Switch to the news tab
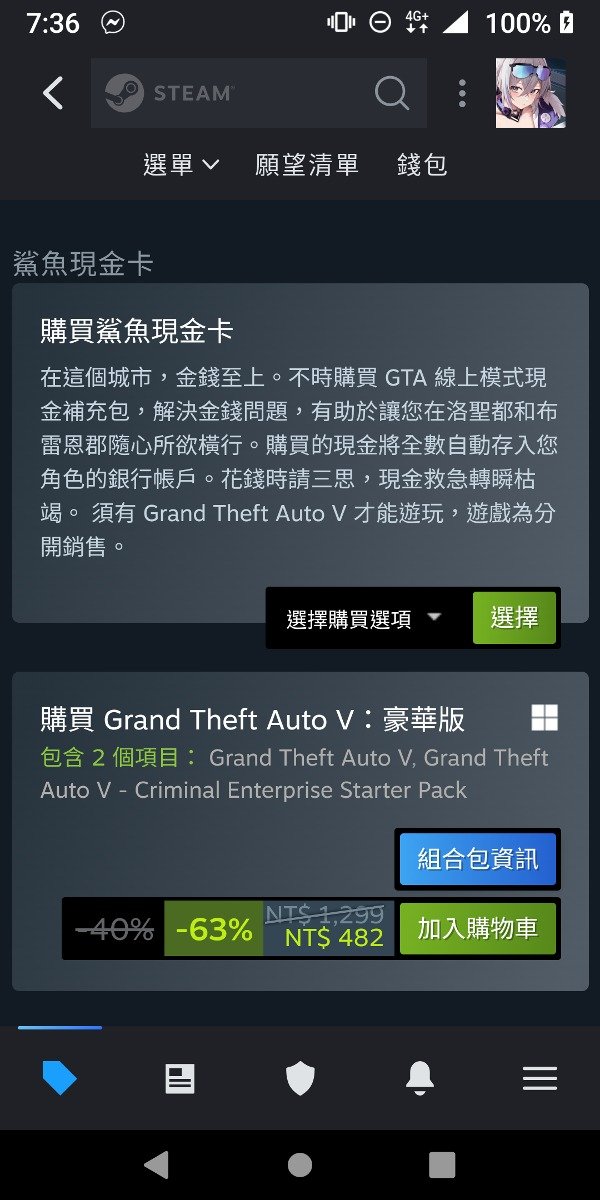 [x=180, y=1078]
